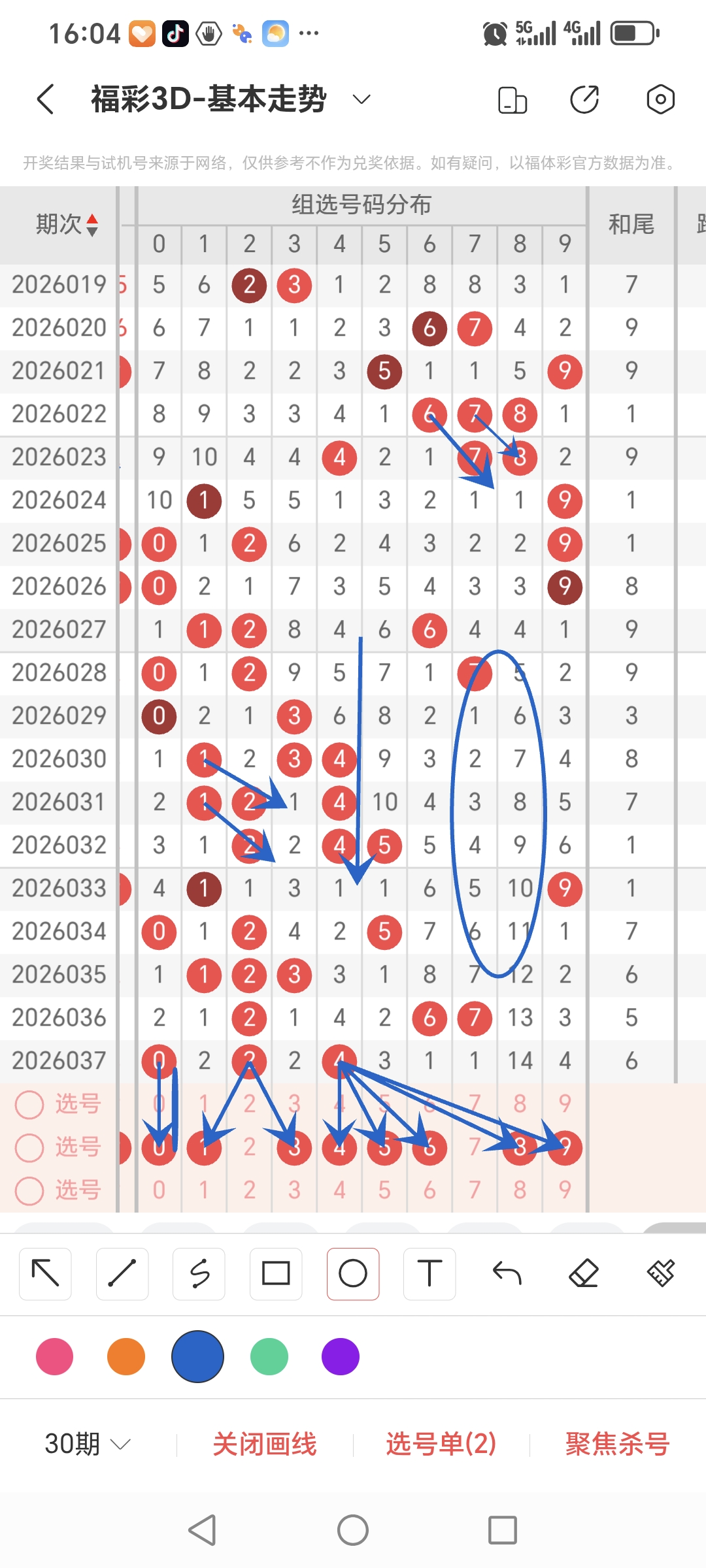This screenshot has width=706, height=1568.
Task: Open the 30期 period dropdown
Action: 88,1443
